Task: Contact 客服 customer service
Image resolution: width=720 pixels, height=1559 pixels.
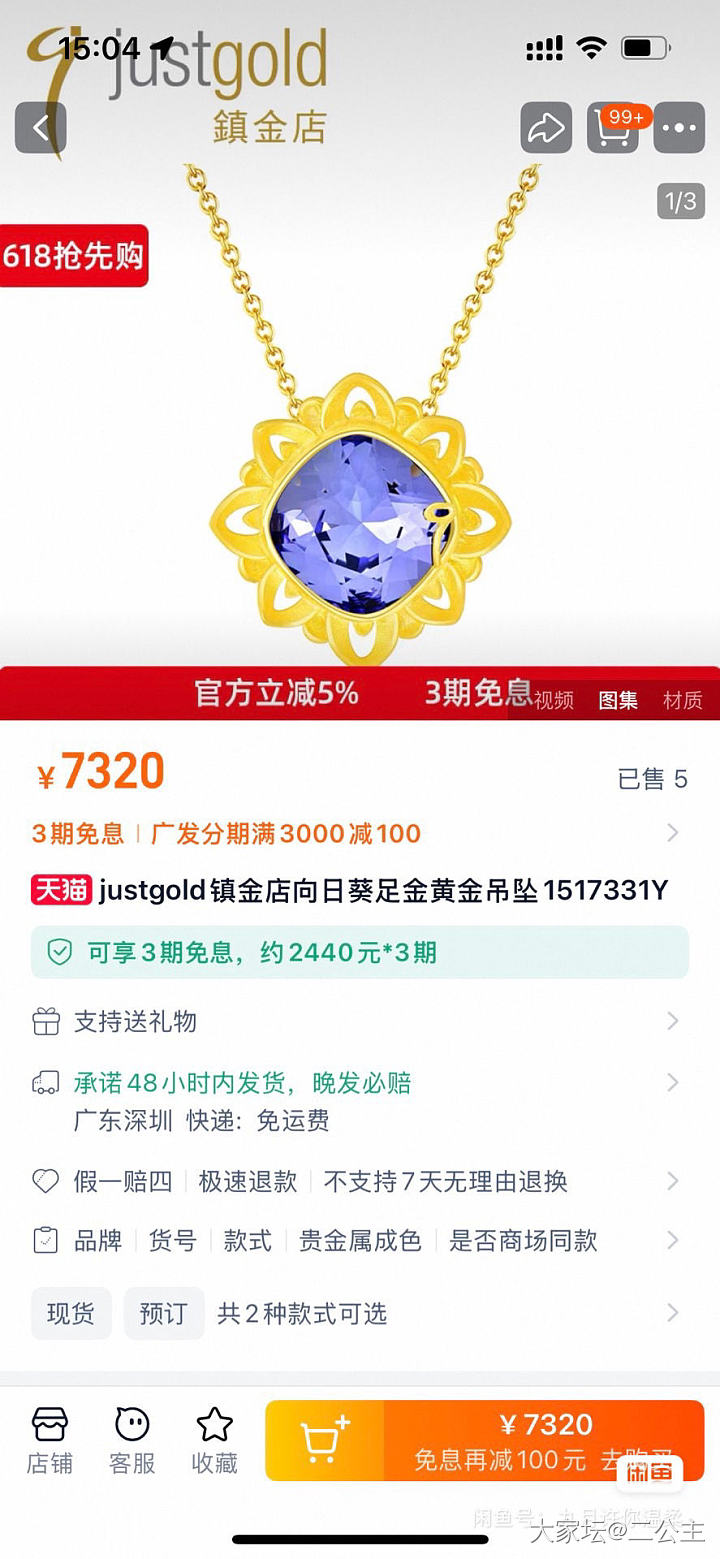Action: [132, 1441]
